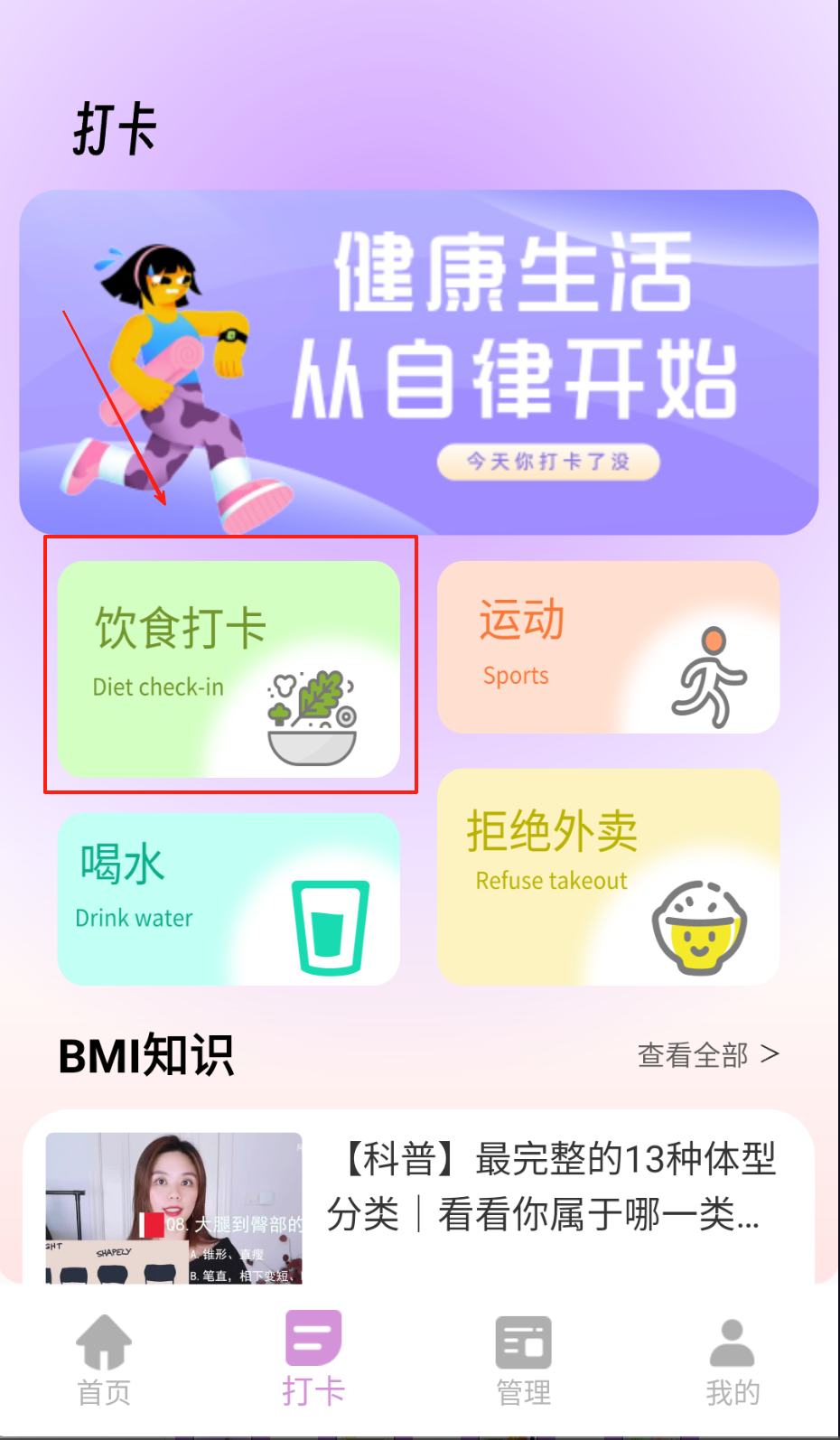Open the 我的 tab
The width and height of the screenshot is (840, 1440).
[x=733, y=1361]
